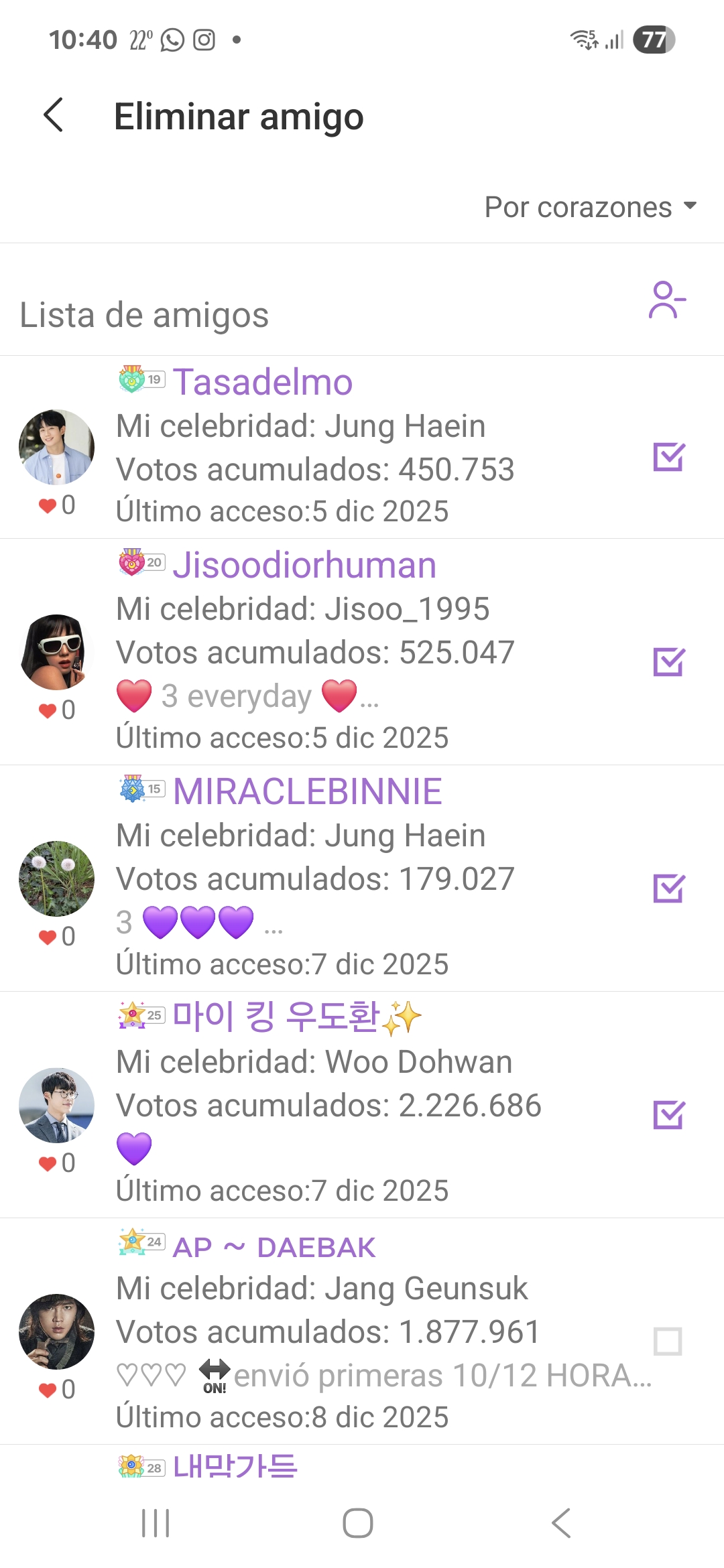This screenshot has width=724, height=1568.
Task: View AP ~ DAEBAK's profile avatar
Action: point(57,1331)
